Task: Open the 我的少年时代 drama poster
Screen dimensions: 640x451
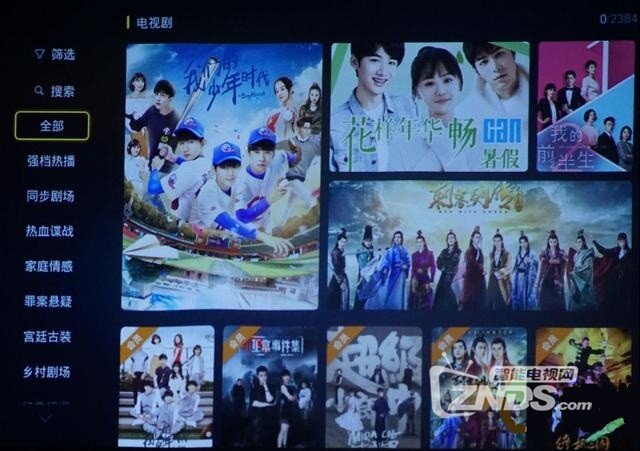Action: (x=222, y=175)
